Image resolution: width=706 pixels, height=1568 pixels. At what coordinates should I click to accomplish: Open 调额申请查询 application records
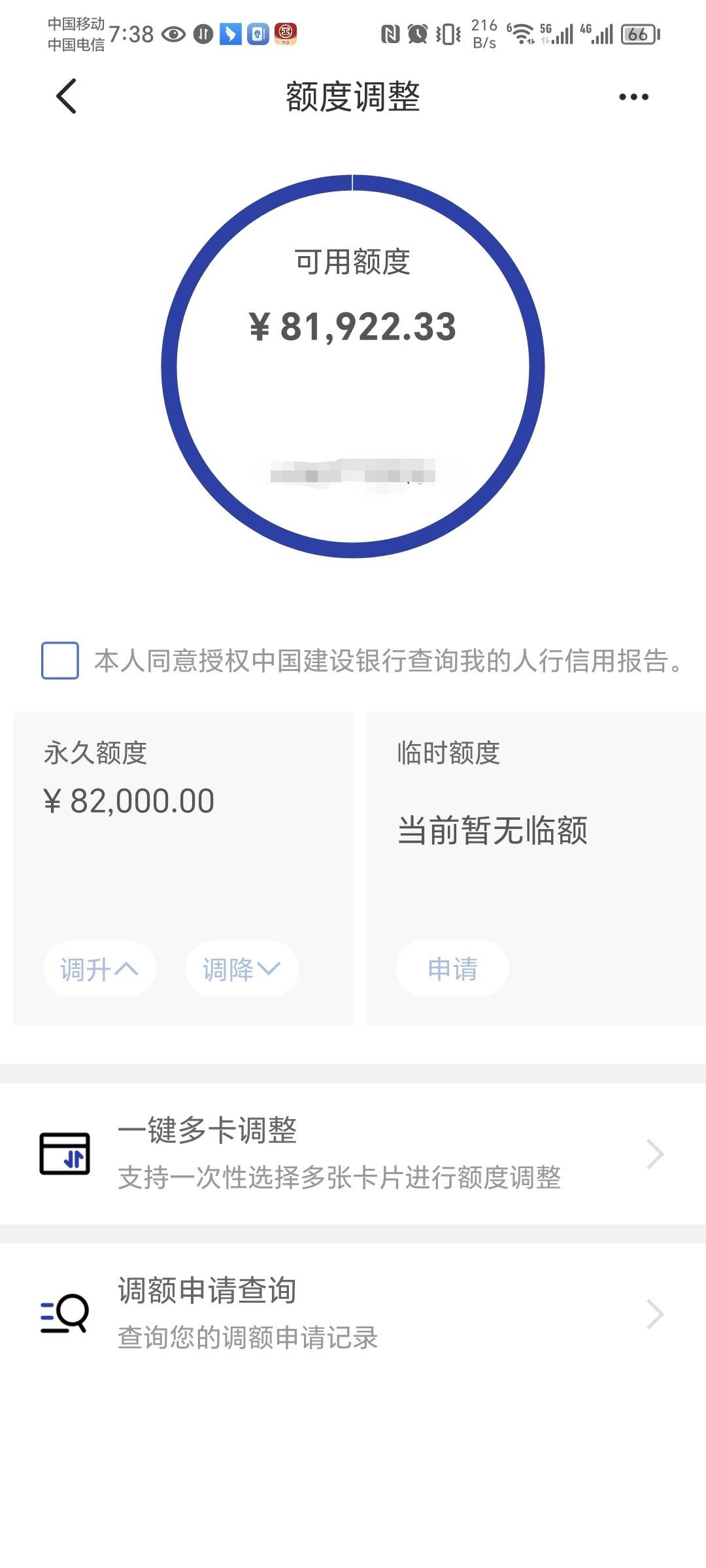353,1314
